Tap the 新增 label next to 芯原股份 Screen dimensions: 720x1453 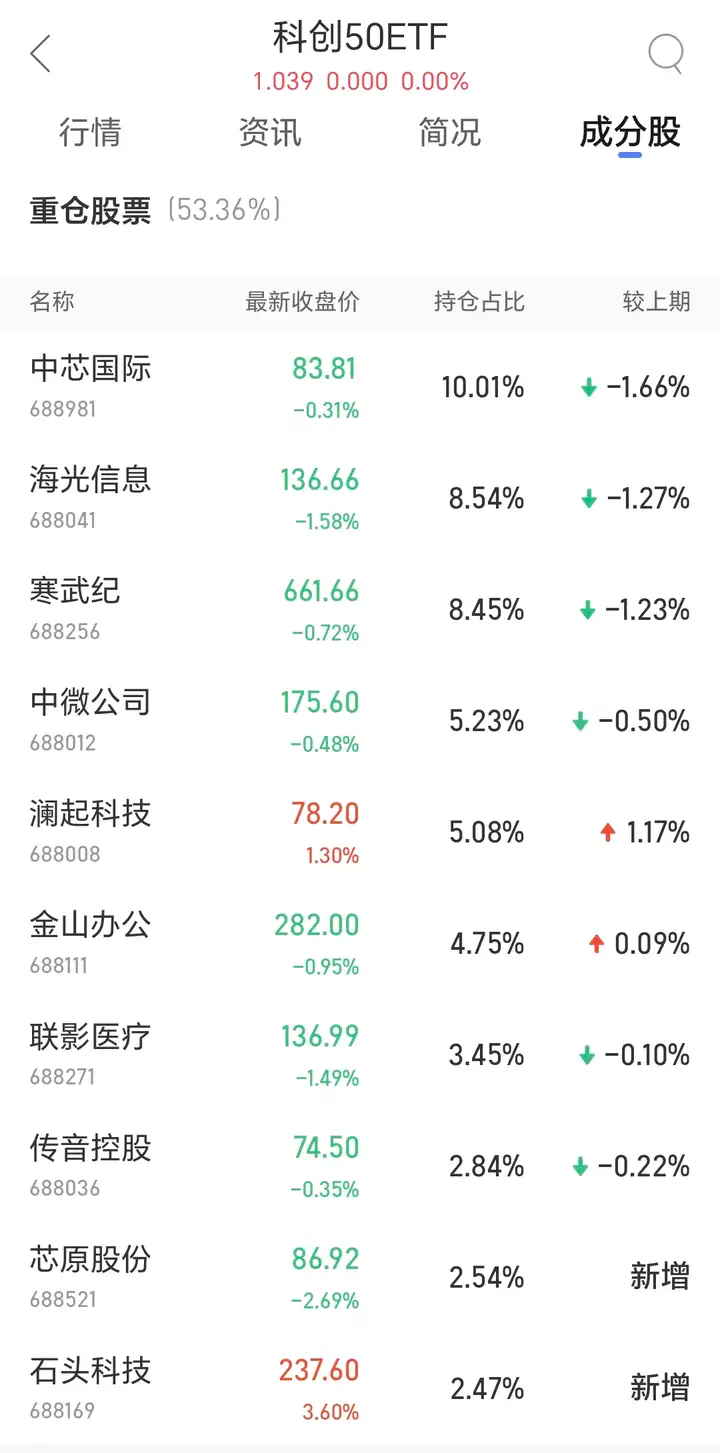pyautogui.click(x=659, y=1276)
